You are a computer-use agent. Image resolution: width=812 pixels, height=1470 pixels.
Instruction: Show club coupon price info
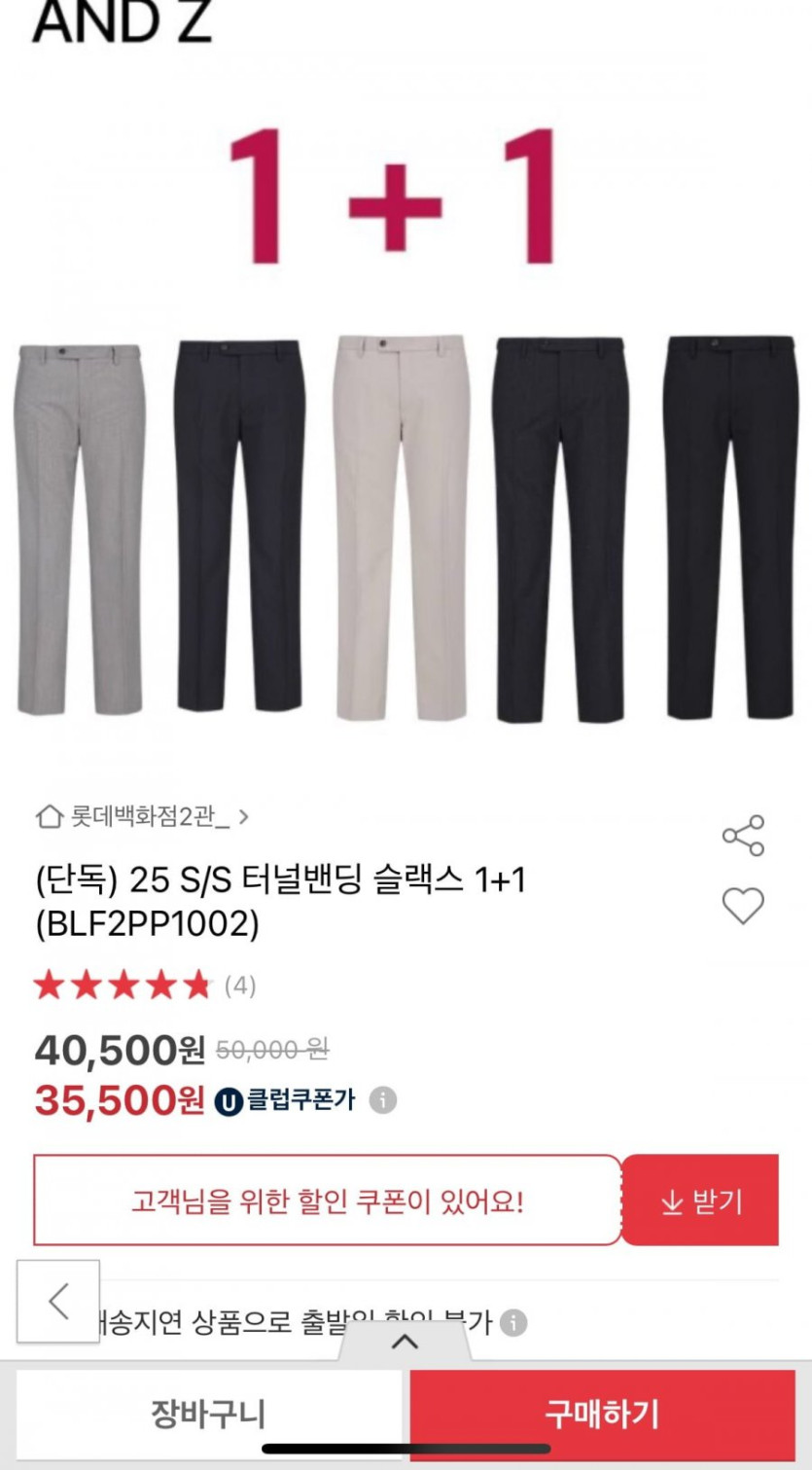pos(383,1100)
